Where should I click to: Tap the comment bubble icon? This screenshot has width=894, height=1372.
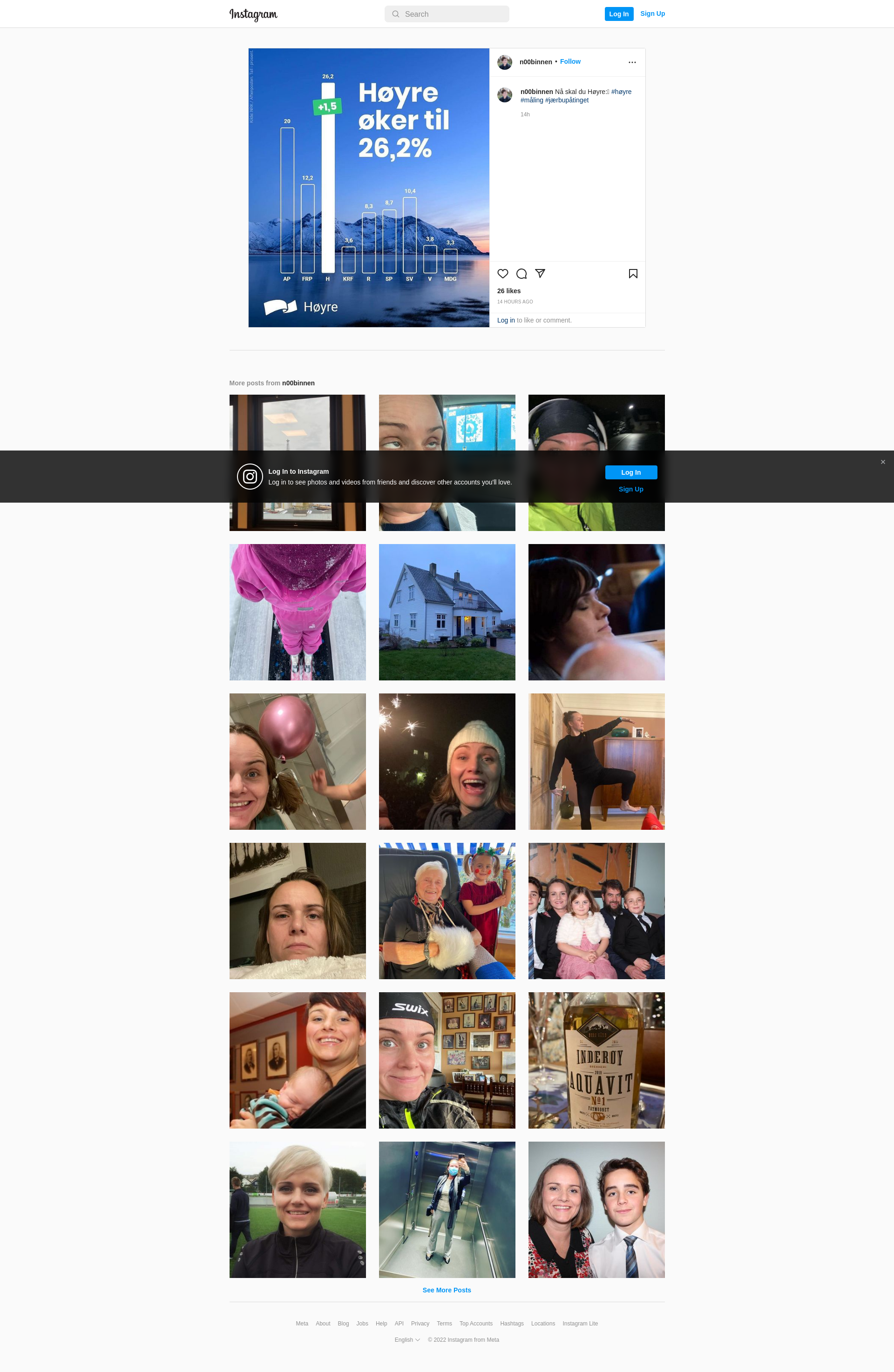pyautogui.click(x=521, y=274)
